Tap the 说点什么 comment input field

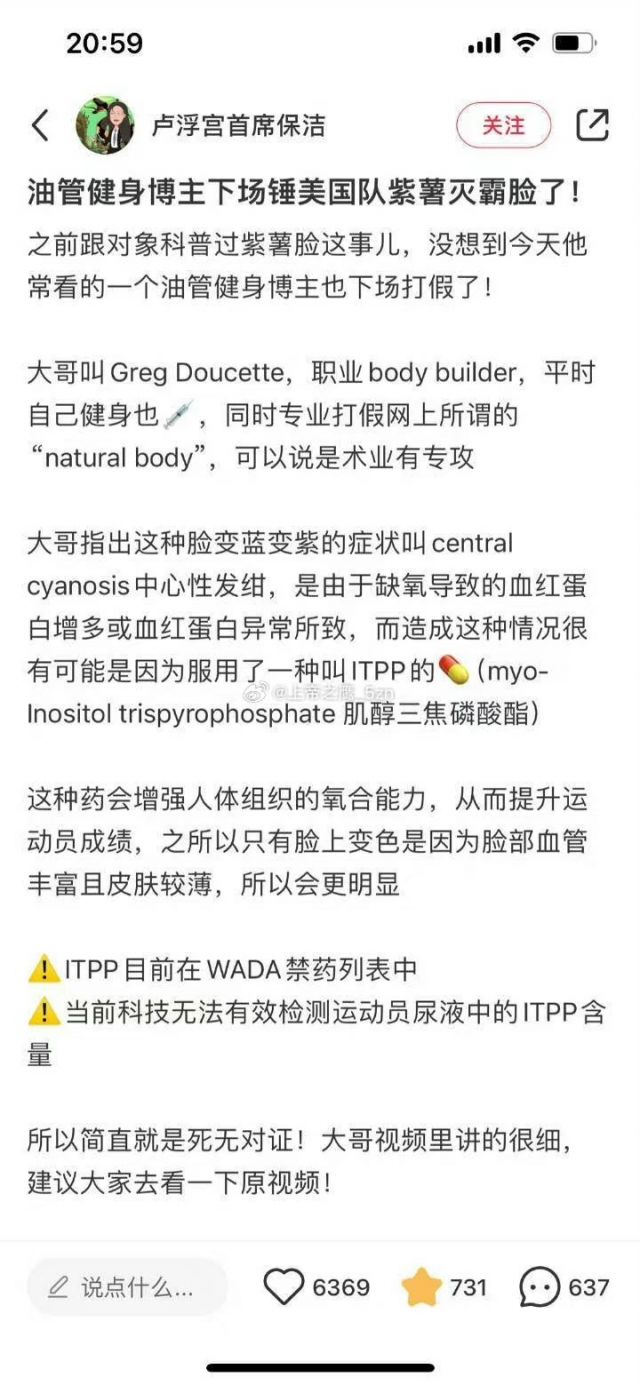[x=127, y=1286]
